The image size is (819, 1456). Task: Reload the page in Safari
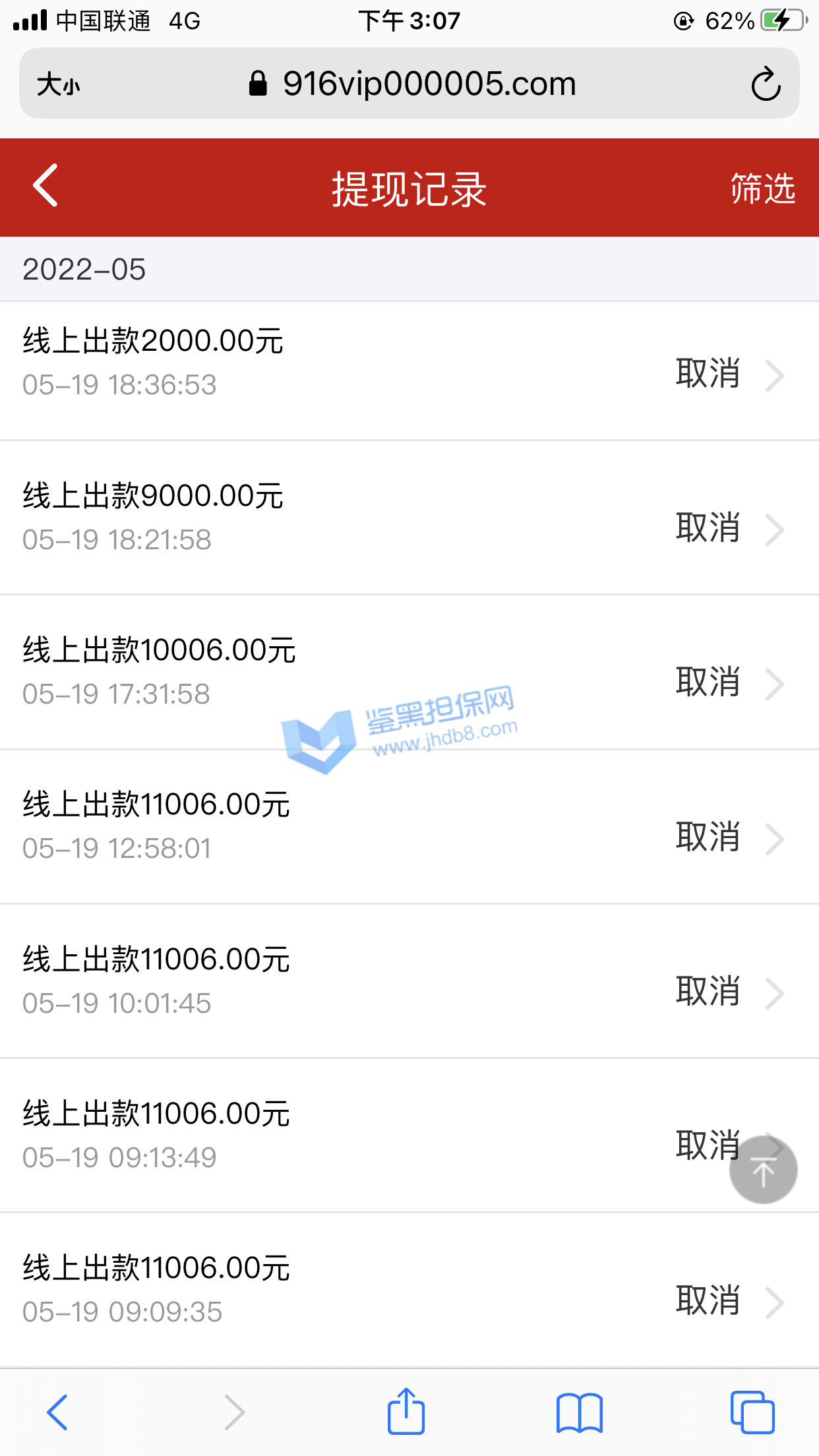766,84
